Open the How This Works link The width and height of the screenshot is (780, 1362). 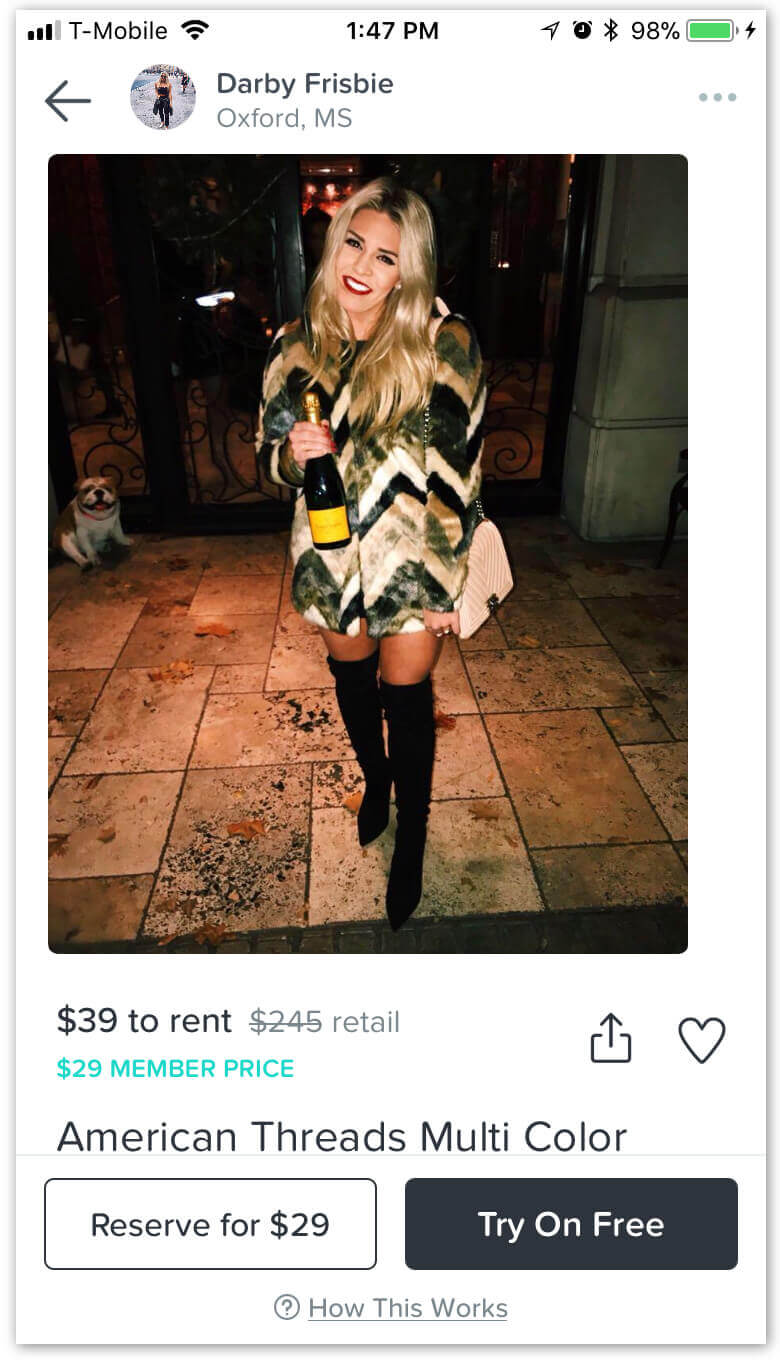391,1308
